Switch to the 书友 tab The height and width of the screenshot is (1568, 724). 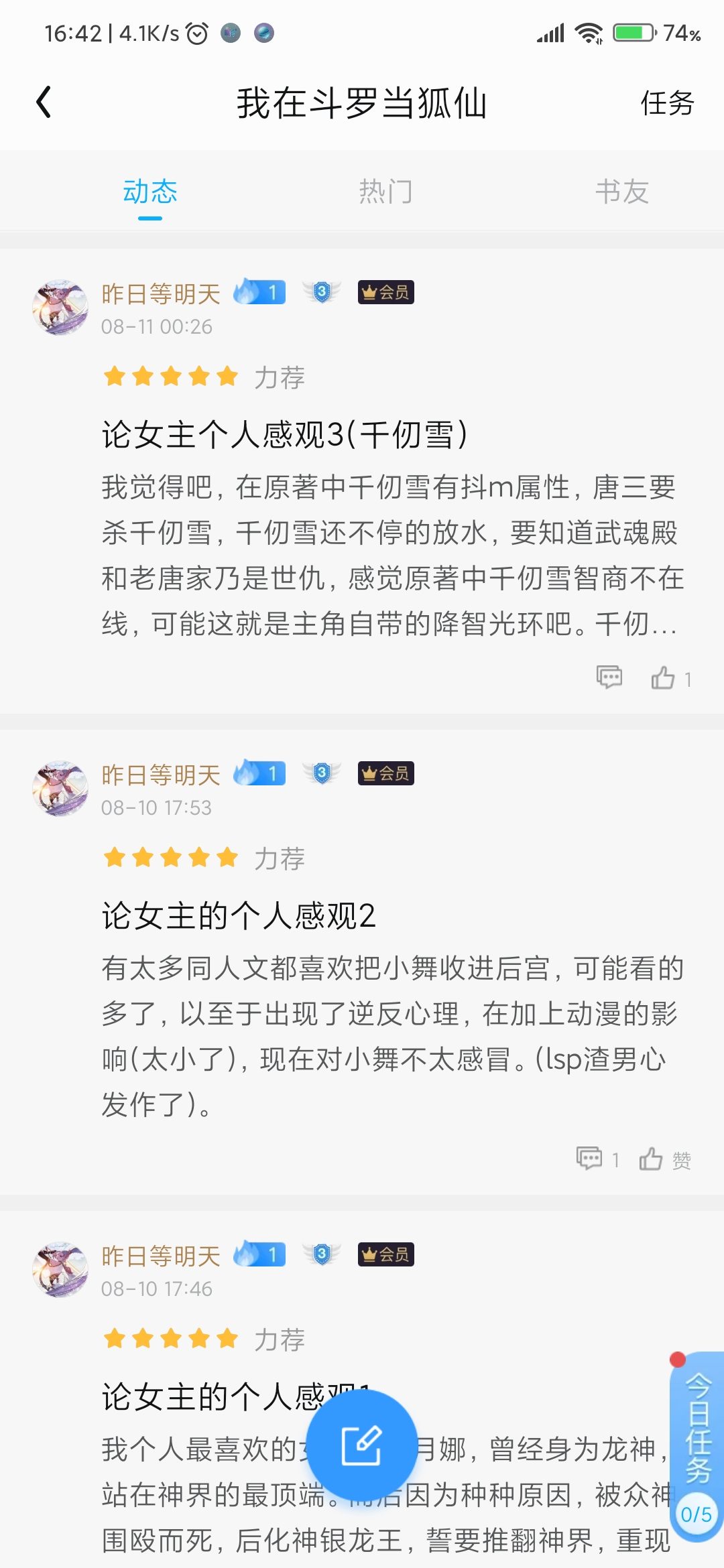(x=622, y=192)
